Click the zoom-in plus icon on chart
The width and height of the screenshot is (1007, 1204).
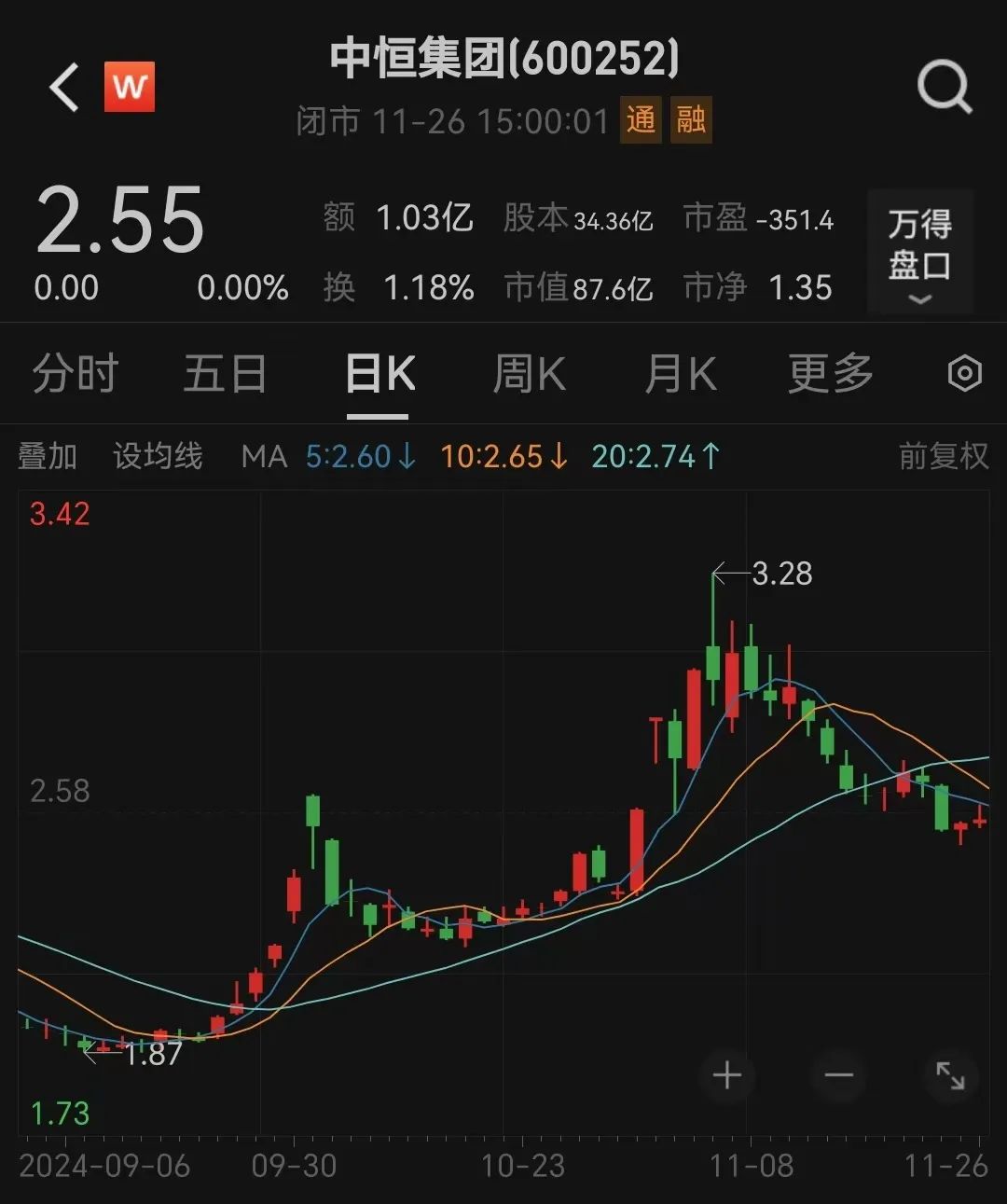click(x=727, y=1076)
